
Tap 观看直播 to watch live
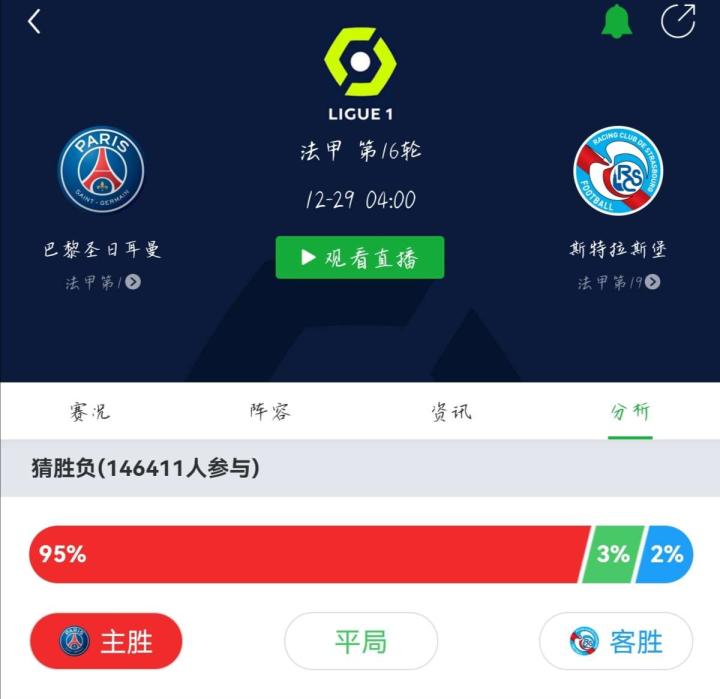point(360,258)
